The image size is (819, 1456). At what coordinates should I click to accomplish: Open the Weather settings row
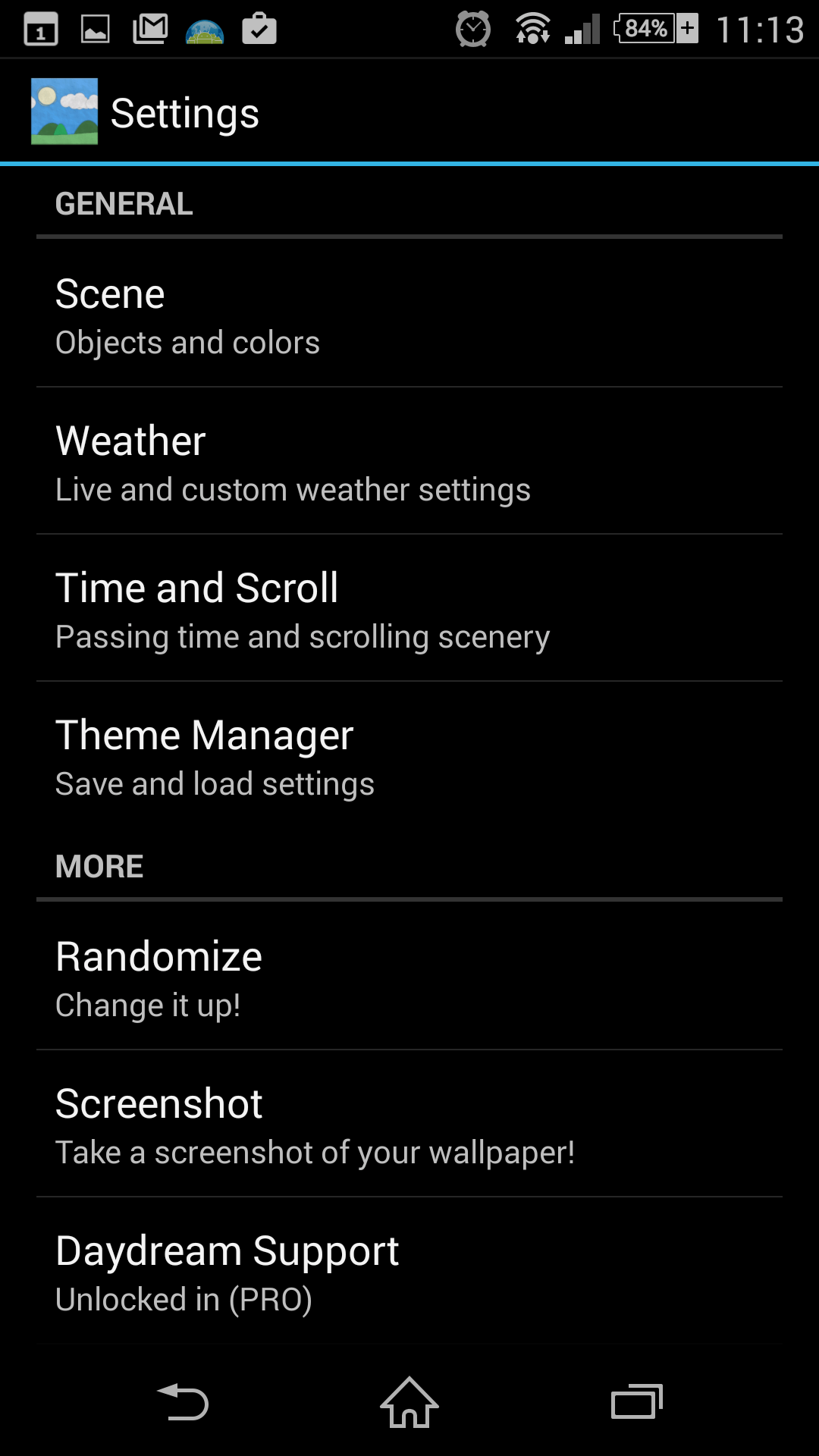[x=409, y=461]
